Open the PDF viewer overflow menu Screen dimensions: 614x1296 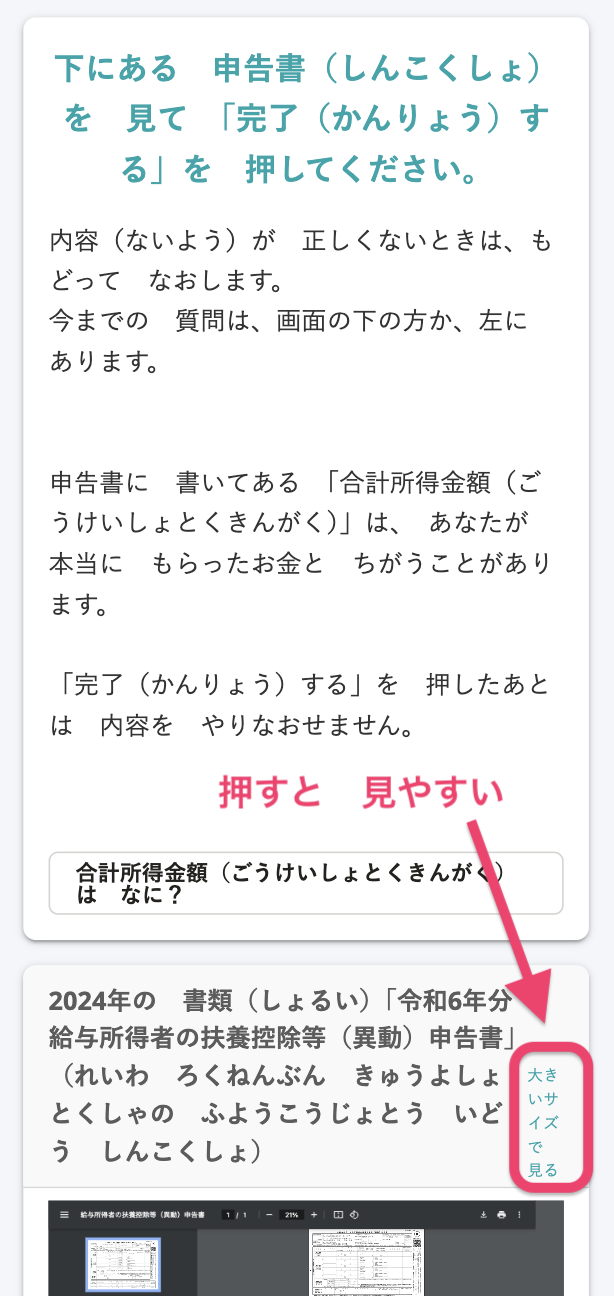[519, 1215]
